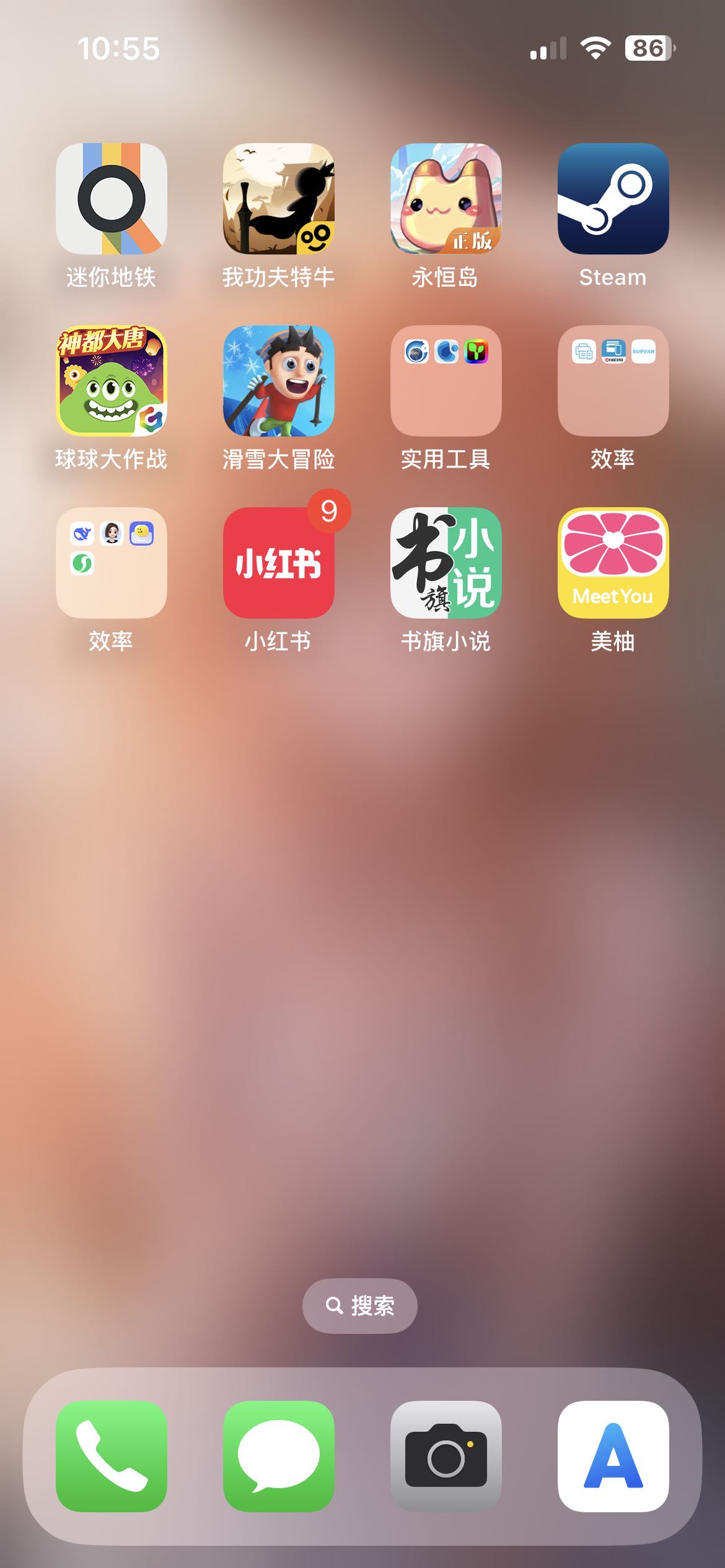The image size is (725, 1568).
Task: Open 书旗小说 reader
Action: pos(446,563)
